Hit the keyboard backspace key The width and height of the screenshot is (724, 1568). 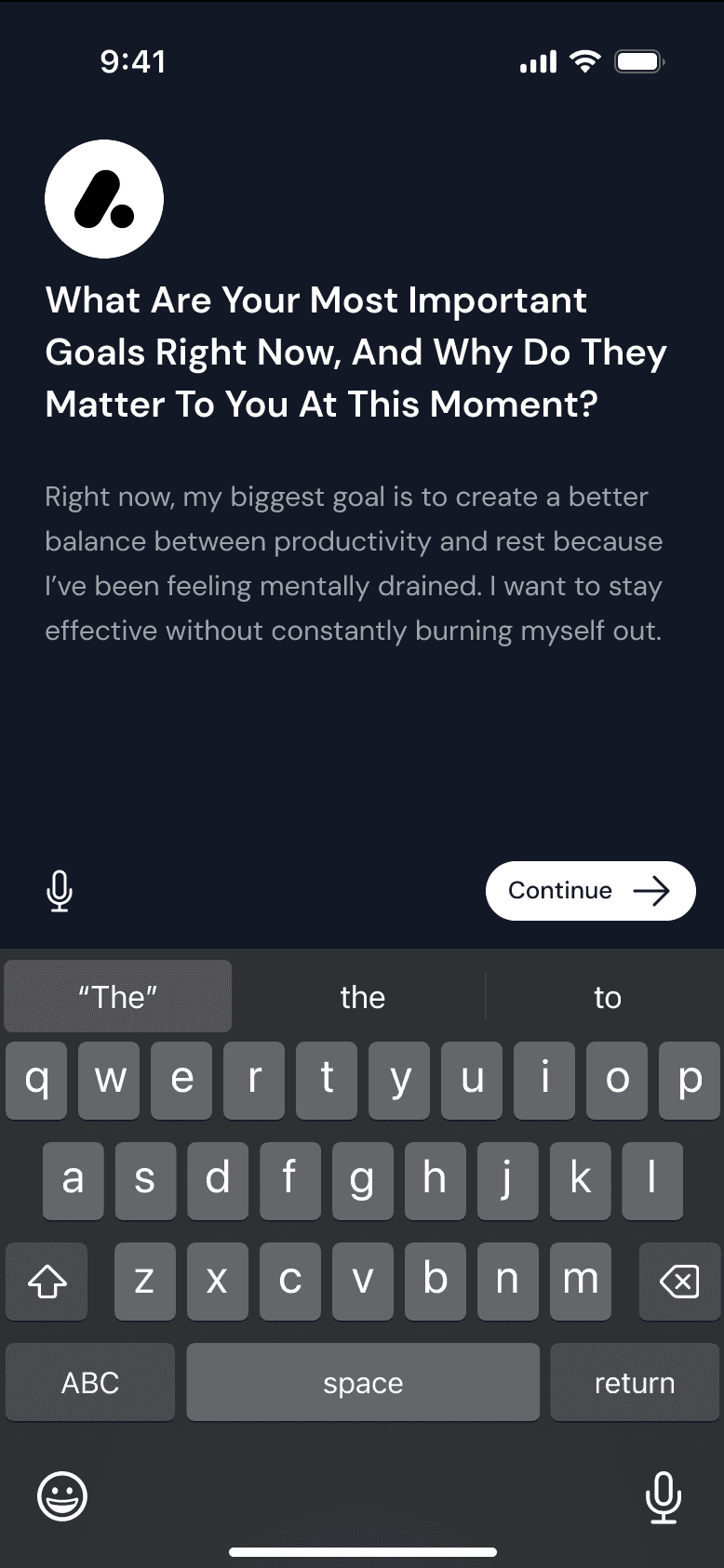point(679,1281)
